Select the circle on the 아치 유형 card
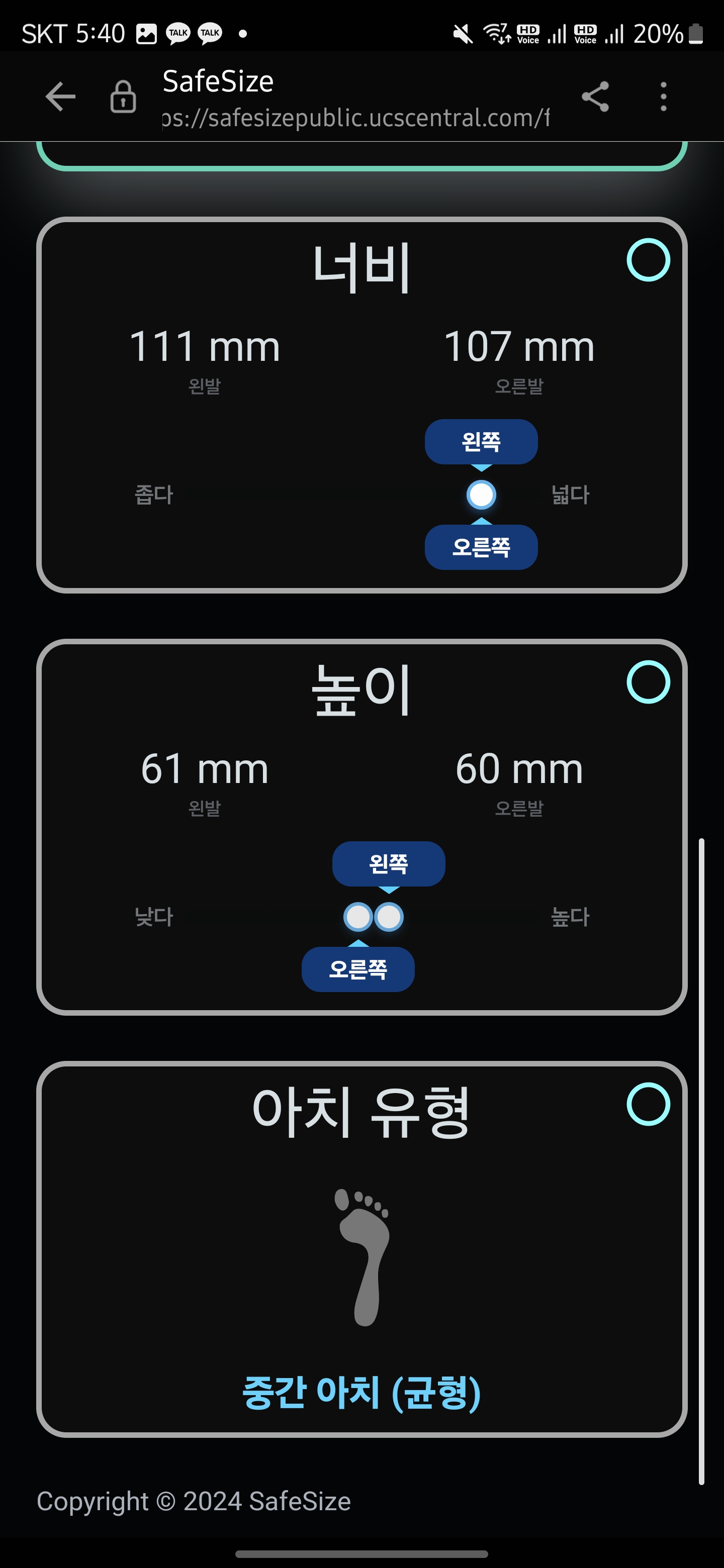 (x=648, y=1104)
